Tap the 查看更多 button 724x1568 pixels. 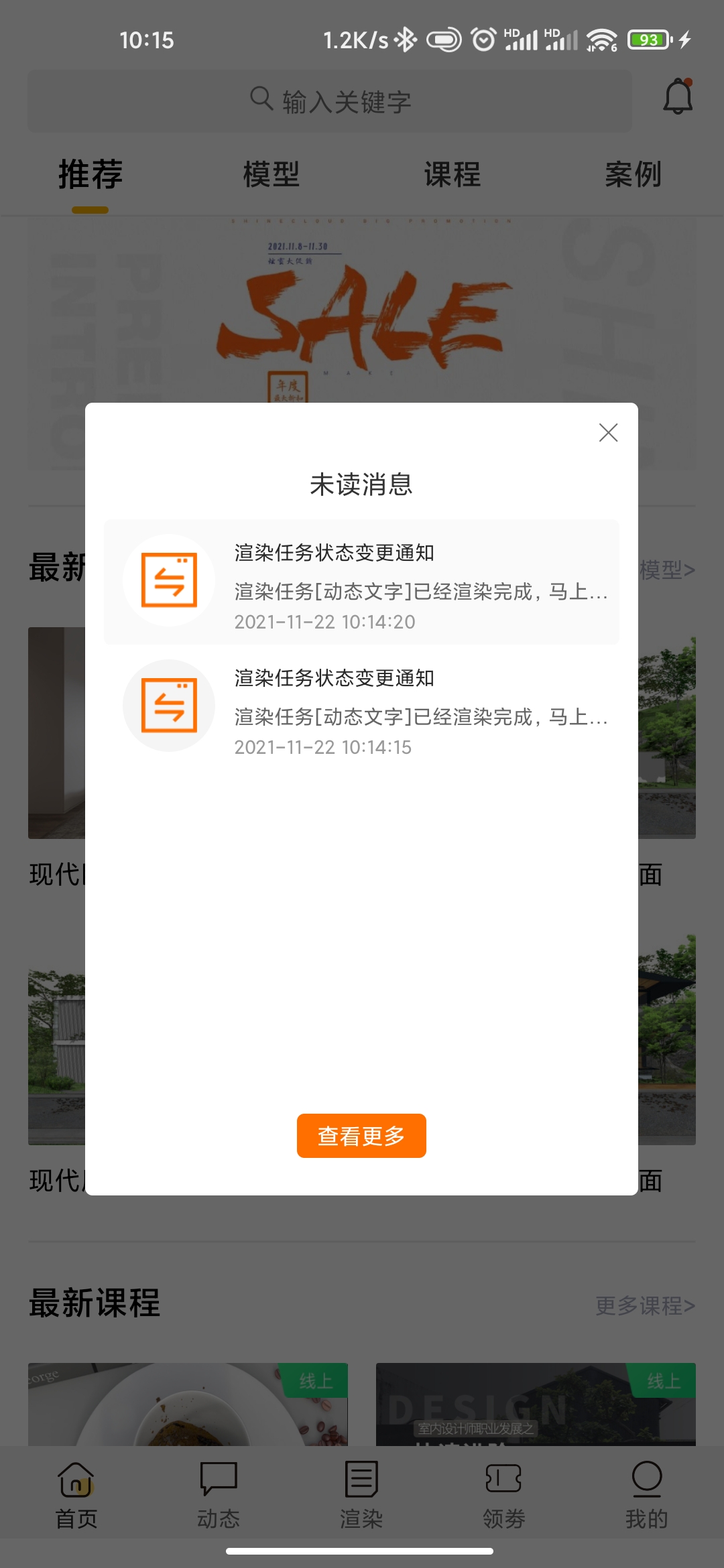[x=361, y=1136]
